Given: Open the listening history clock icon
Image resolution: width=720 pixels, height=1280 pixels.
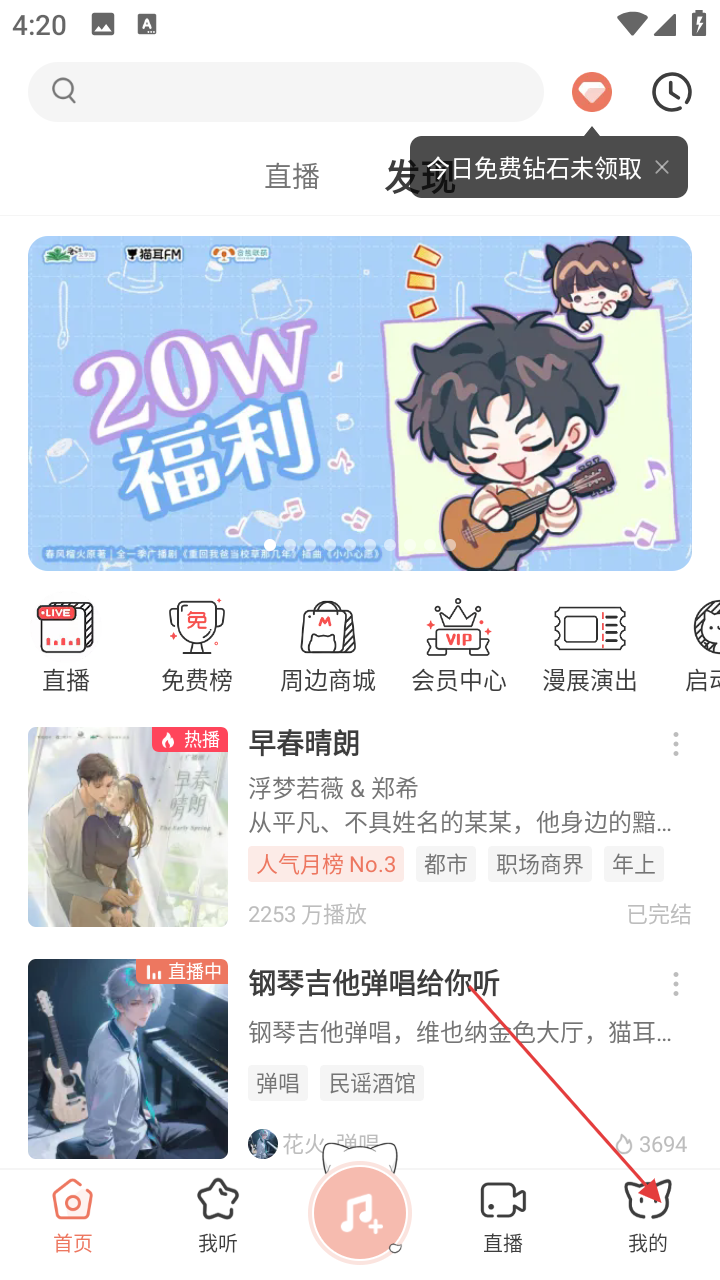Looking at the screenshot, I should 672,92.
